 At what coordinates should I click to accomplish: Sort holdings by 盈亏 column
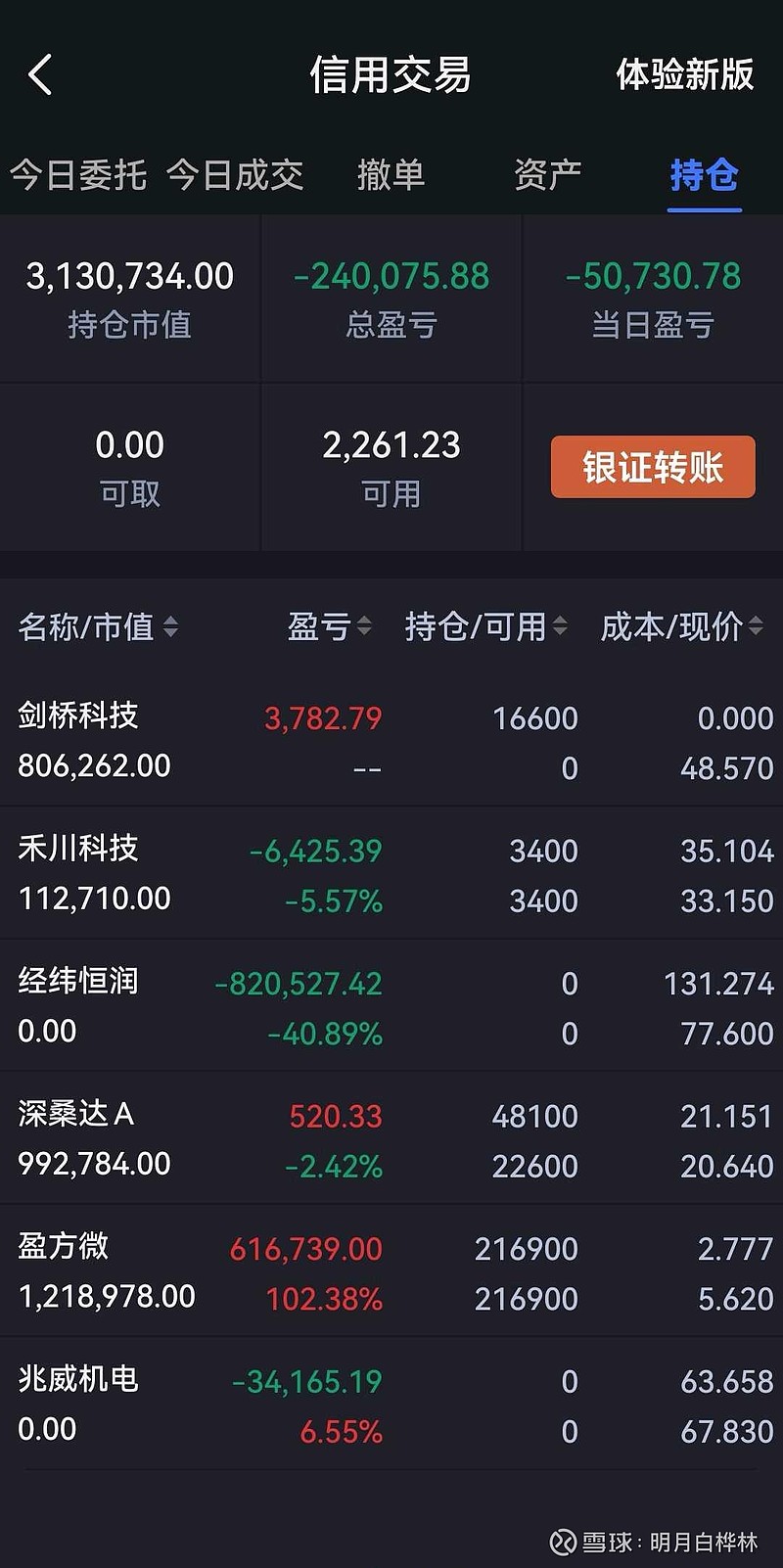click(330, 626)
